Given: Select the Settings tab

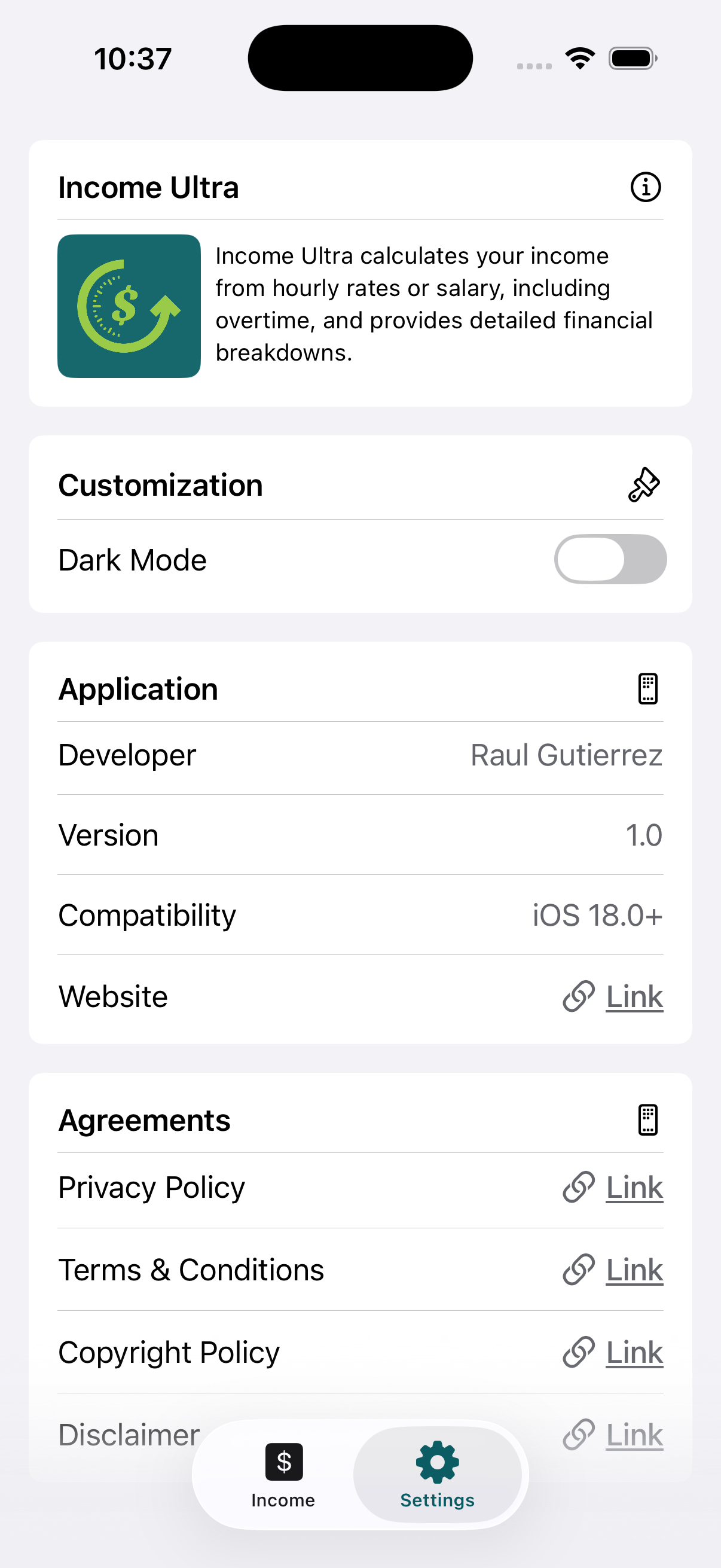Looking at the screenshot, I should click(437, 1474).
